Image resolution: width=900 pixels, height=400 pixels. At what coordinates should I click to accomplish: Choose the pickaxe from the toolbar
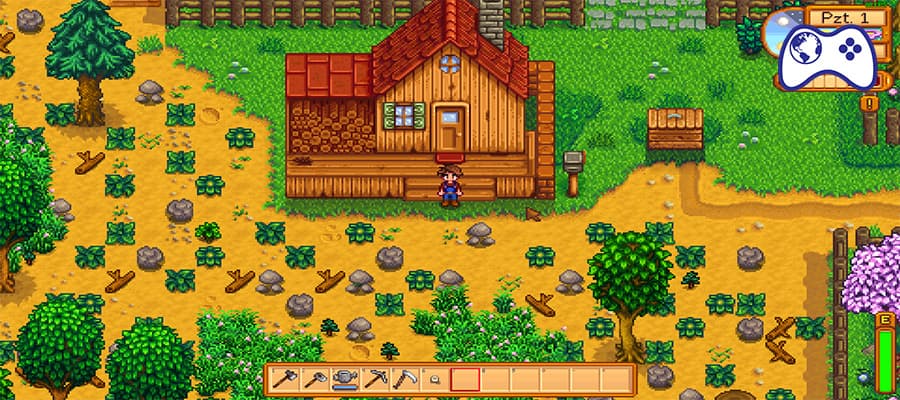(375, 379)
